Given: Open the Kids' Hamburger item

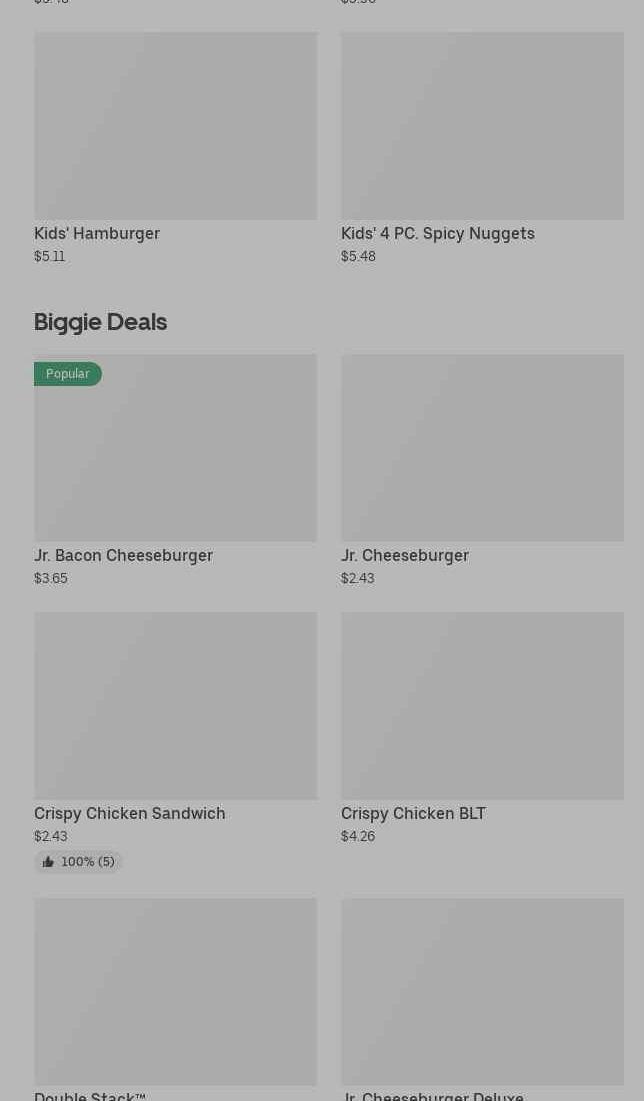Looking at the screenshot, I should [176, 147].
